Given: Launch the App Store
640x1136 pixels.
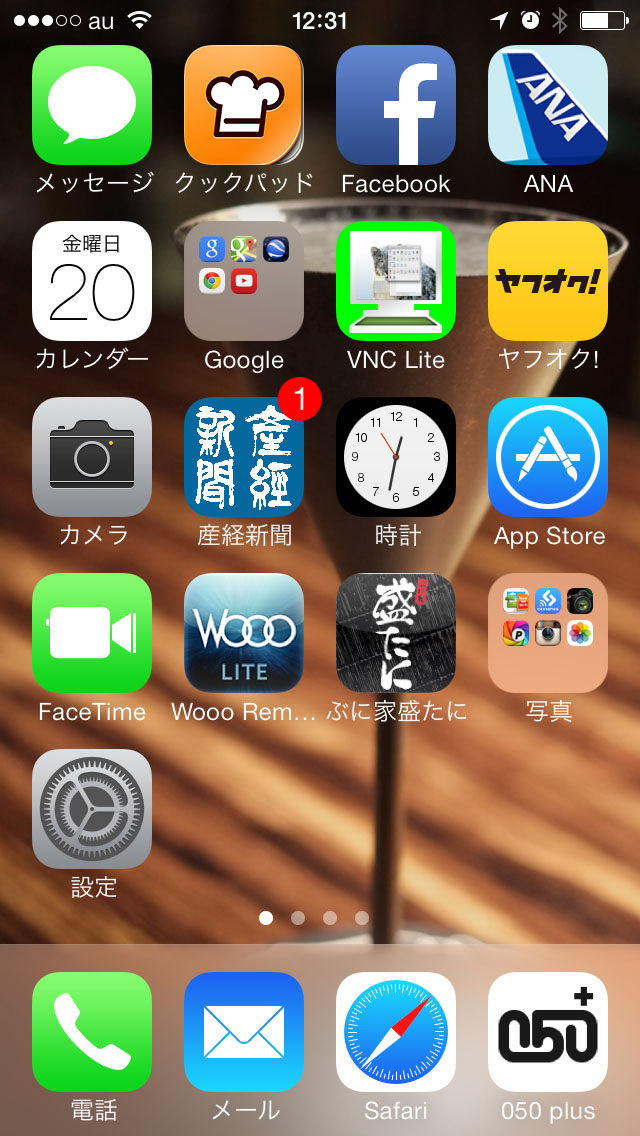Looking at the screenshot, I should [548, 457].
